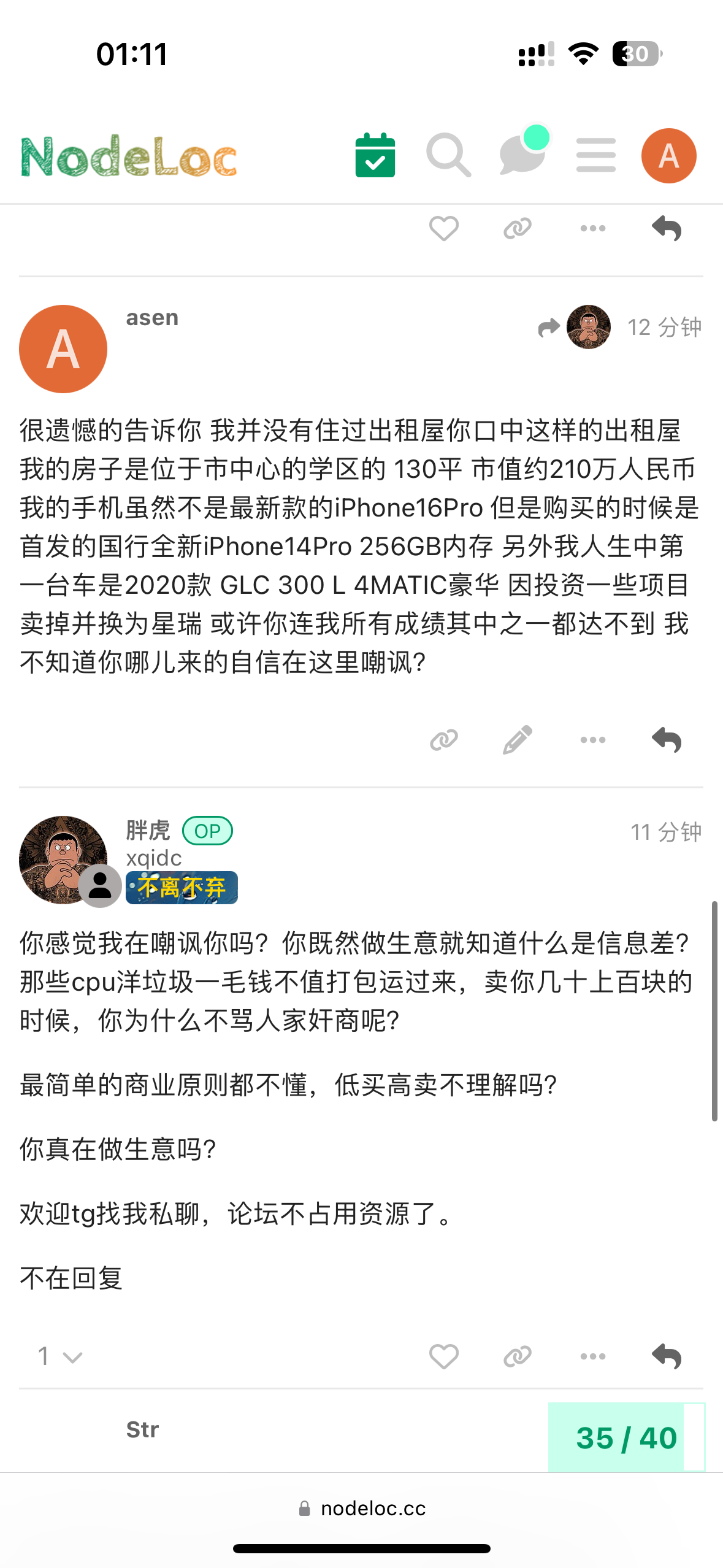The width and height of the screenshot is (723, 1568).
Task: Open the 35 / 40 topic progress navigator
Action: pos(626,1437)
